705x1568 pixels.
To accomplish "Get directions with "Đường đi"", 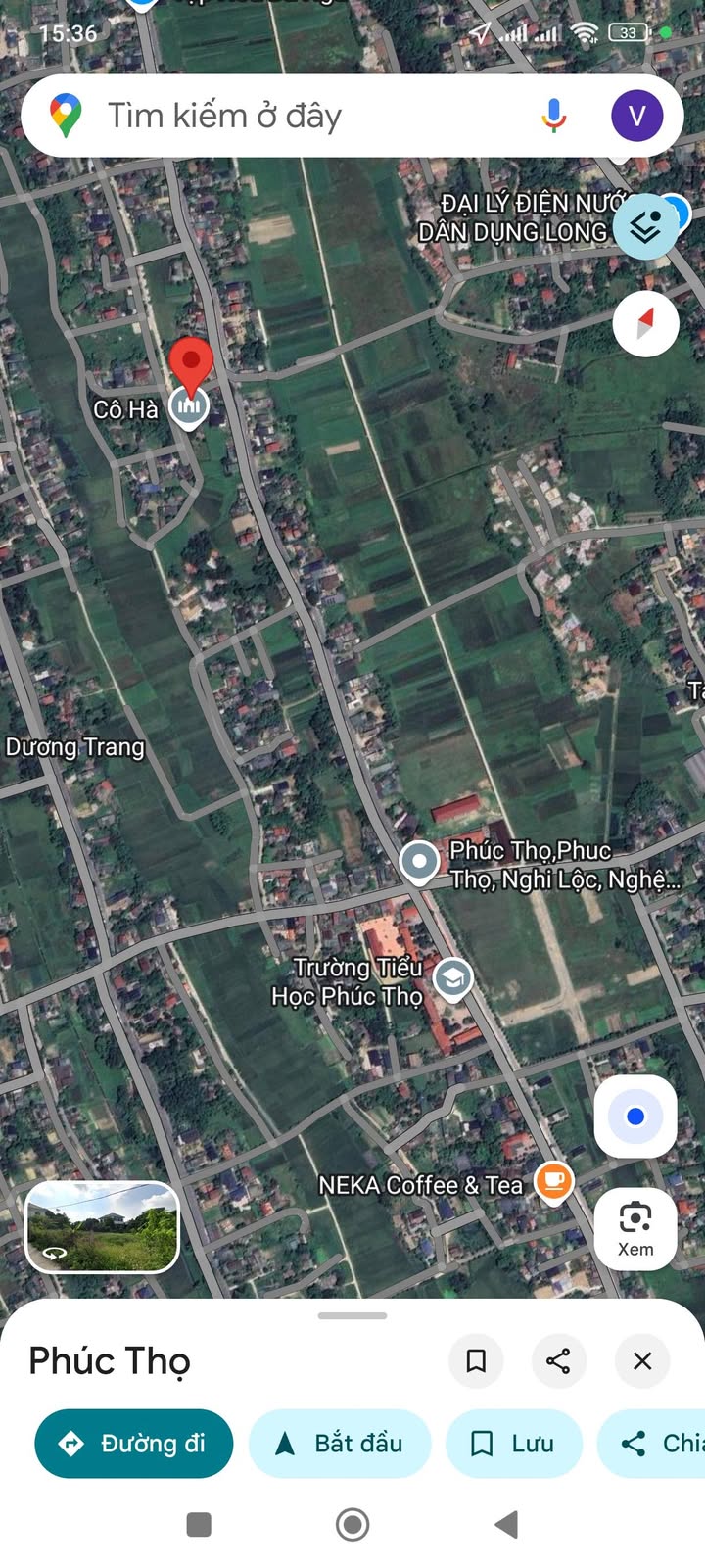I will coord(134,1444).
